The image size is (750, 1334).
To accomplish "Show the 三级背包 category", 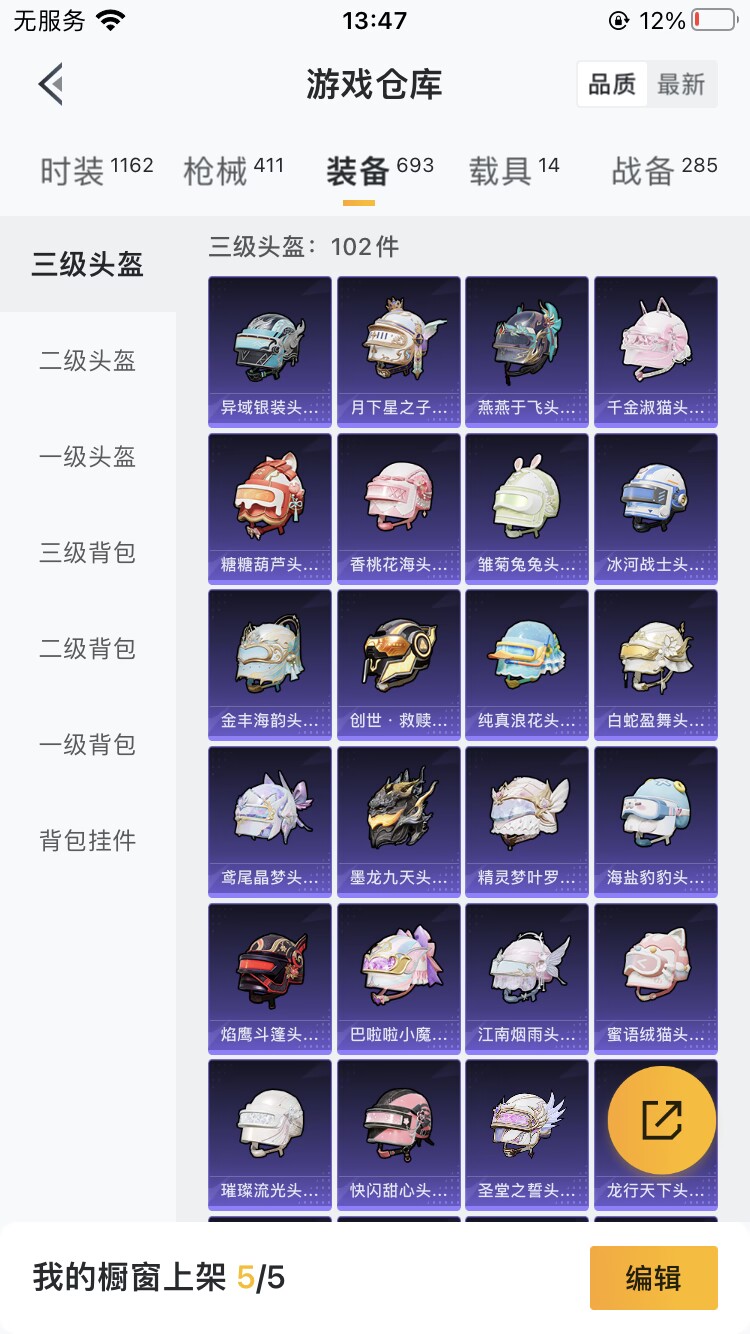I will click(x=88, y=553).
